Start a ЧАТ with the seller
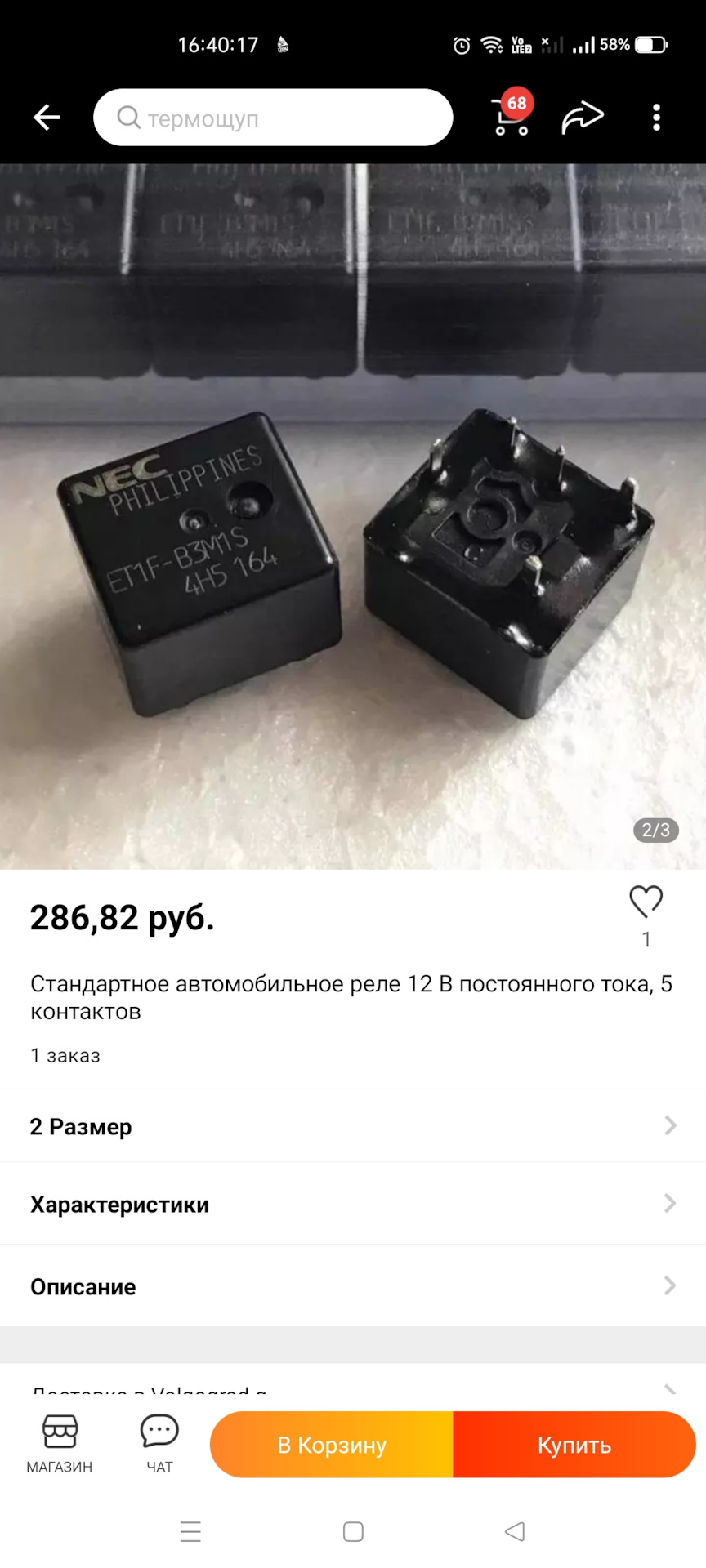Viewport: 706px width, 1568px height. click(159, 1444)
